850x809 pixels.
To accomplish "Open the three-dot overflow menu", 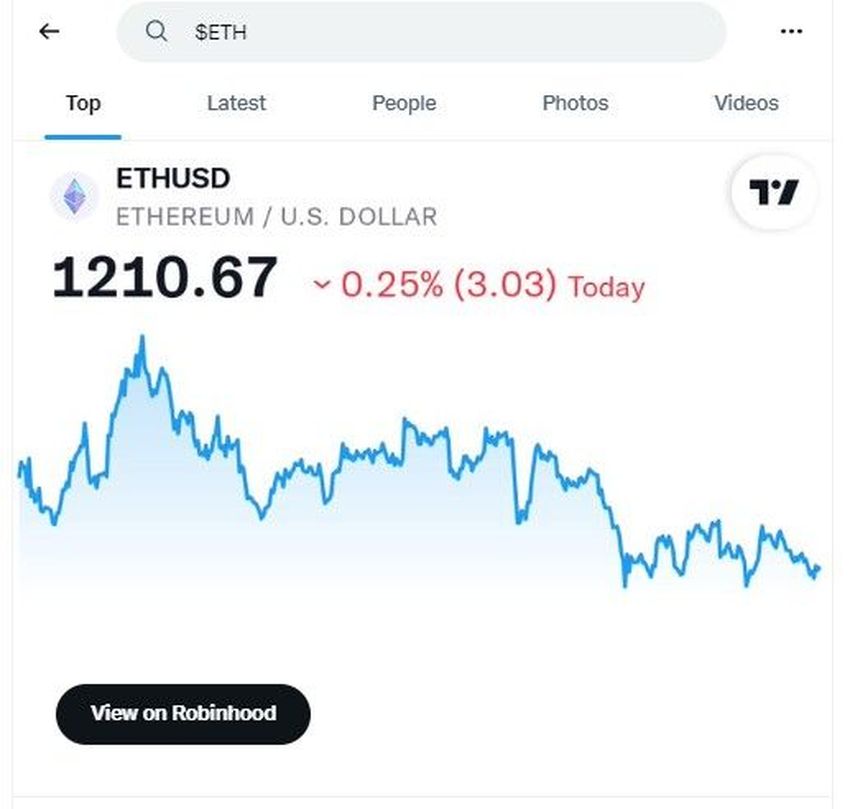I will coord(791,32).
